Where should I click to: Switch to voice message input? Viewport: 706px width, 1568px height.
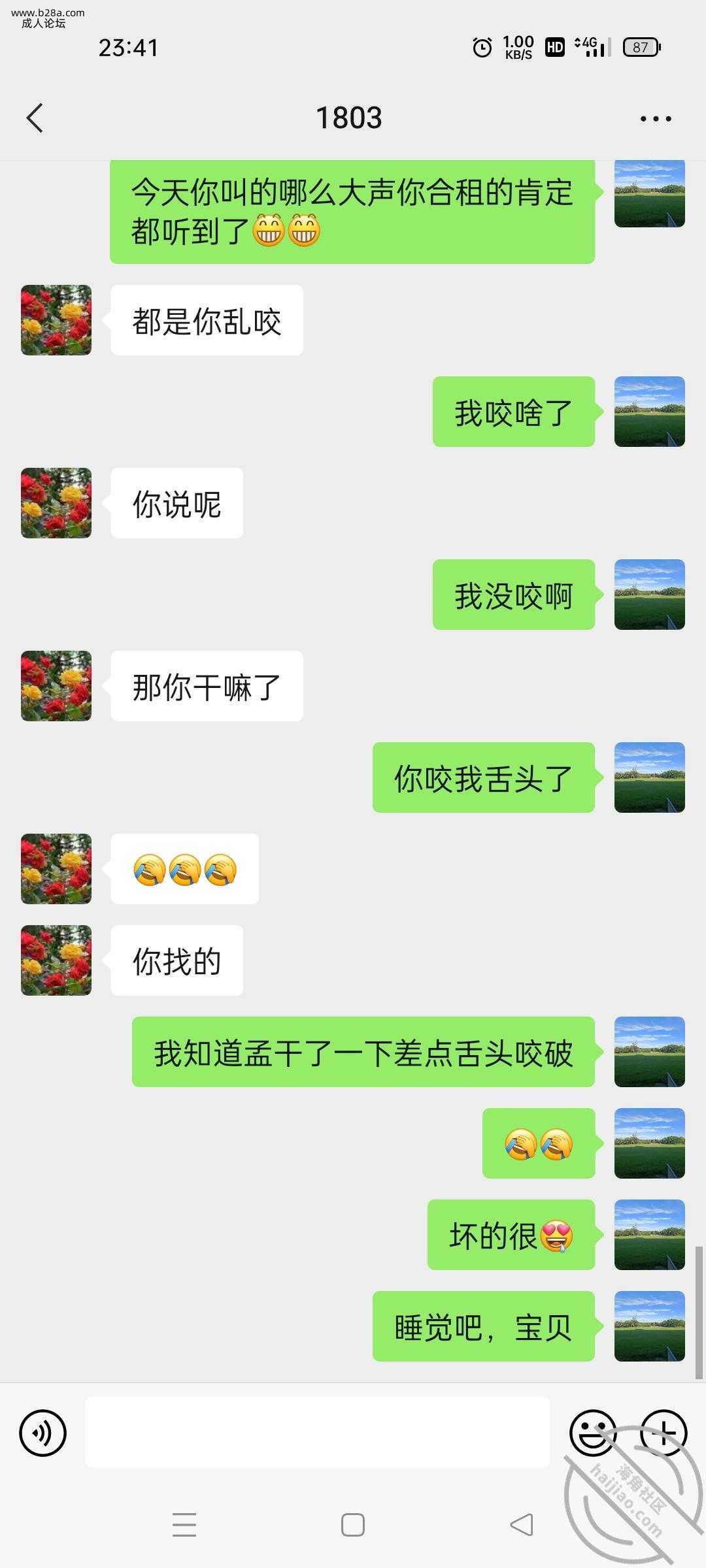(43, 1433)
